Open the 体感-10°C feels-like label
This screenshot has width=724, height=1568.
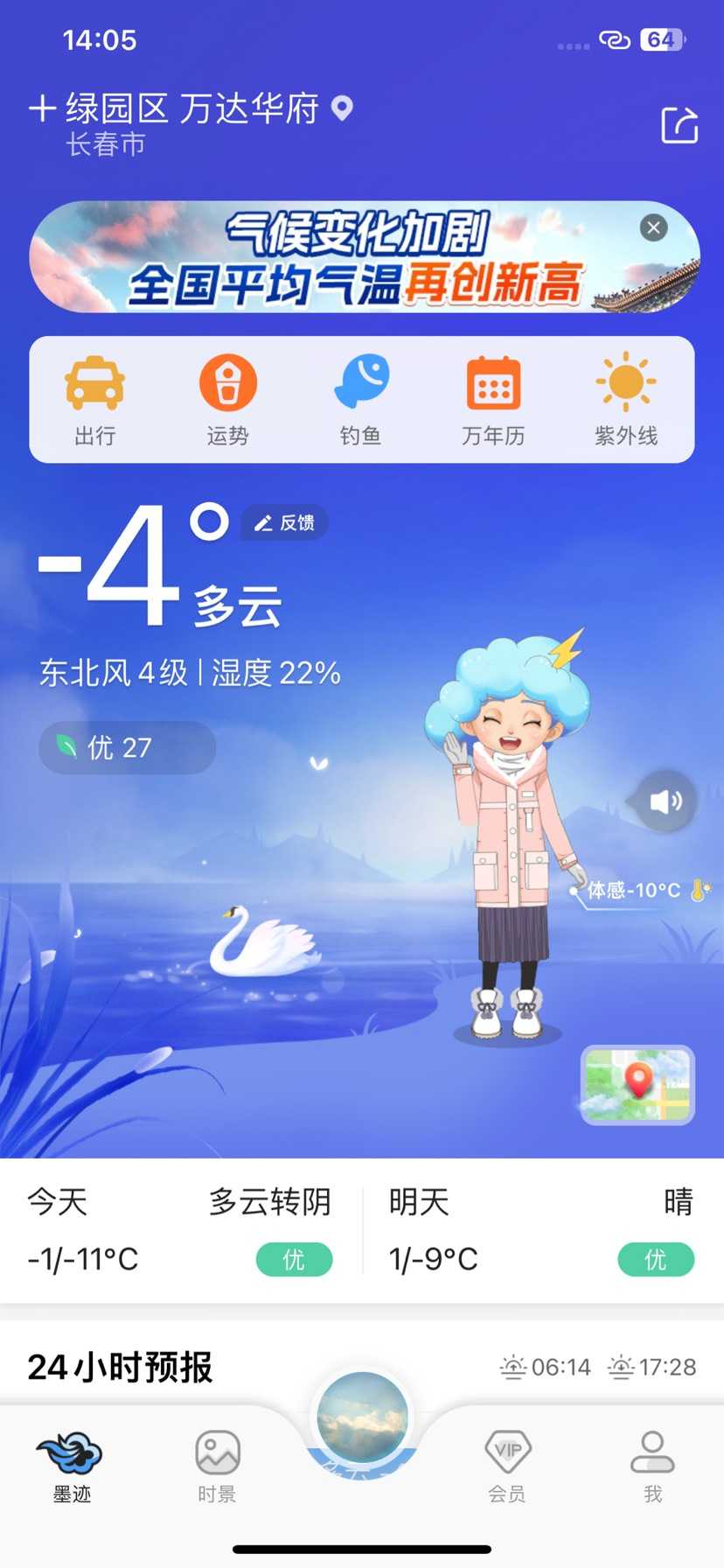pyautogui.click(x=636, y=891)
